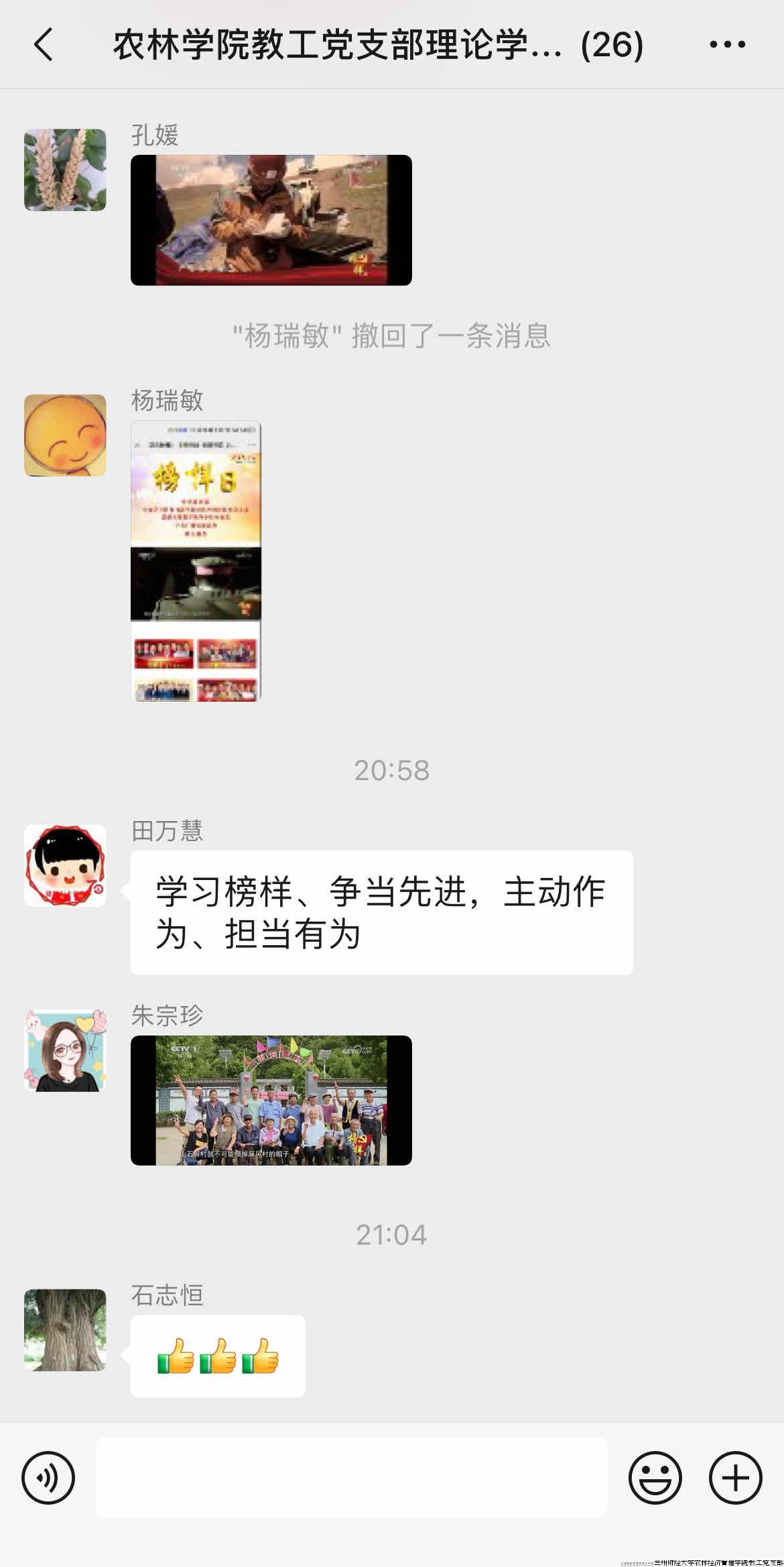This screenshot has width=784, height=1567.
Task: Play the video sent by 朱宗珍
Action: coord(271,1100)
